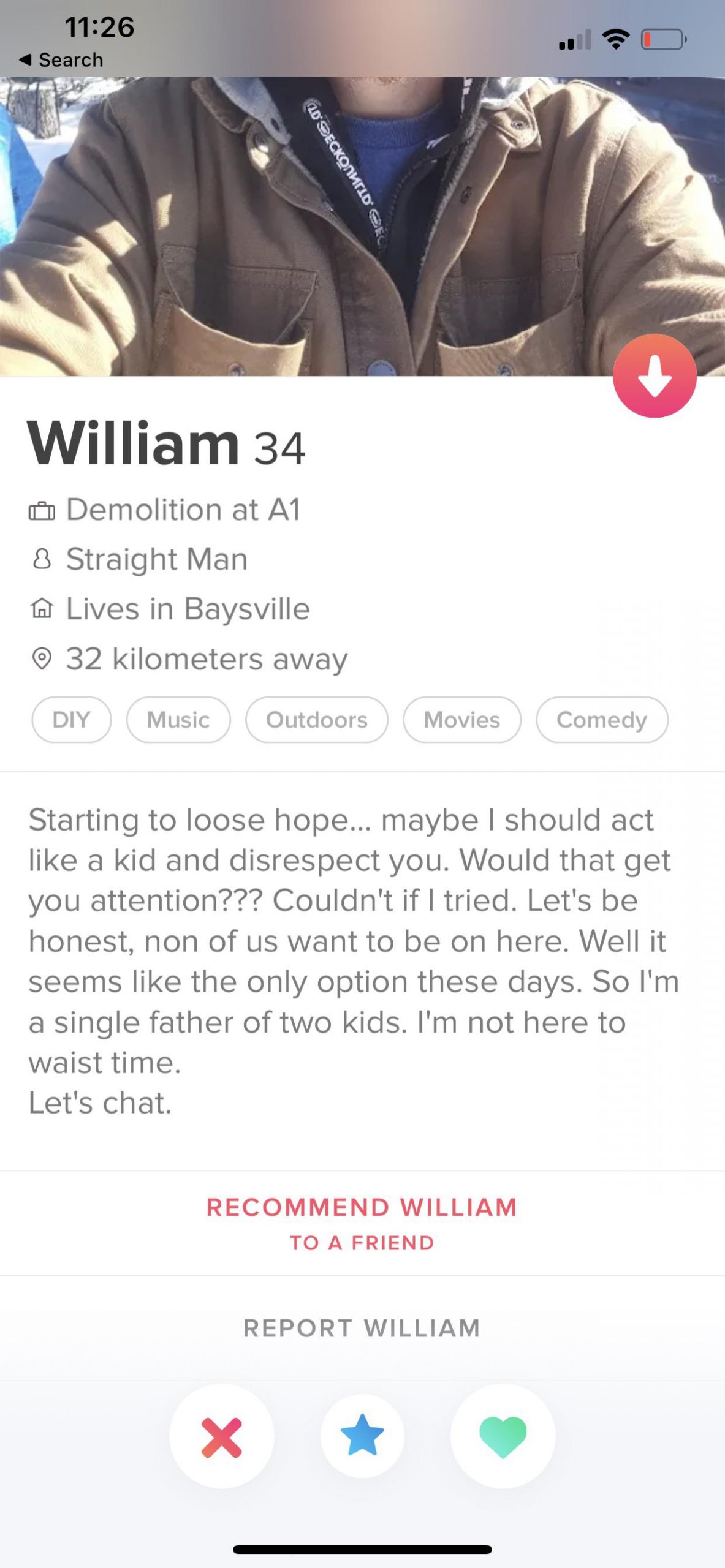
Task: Return to Search via back link
Action: (61, 59)
